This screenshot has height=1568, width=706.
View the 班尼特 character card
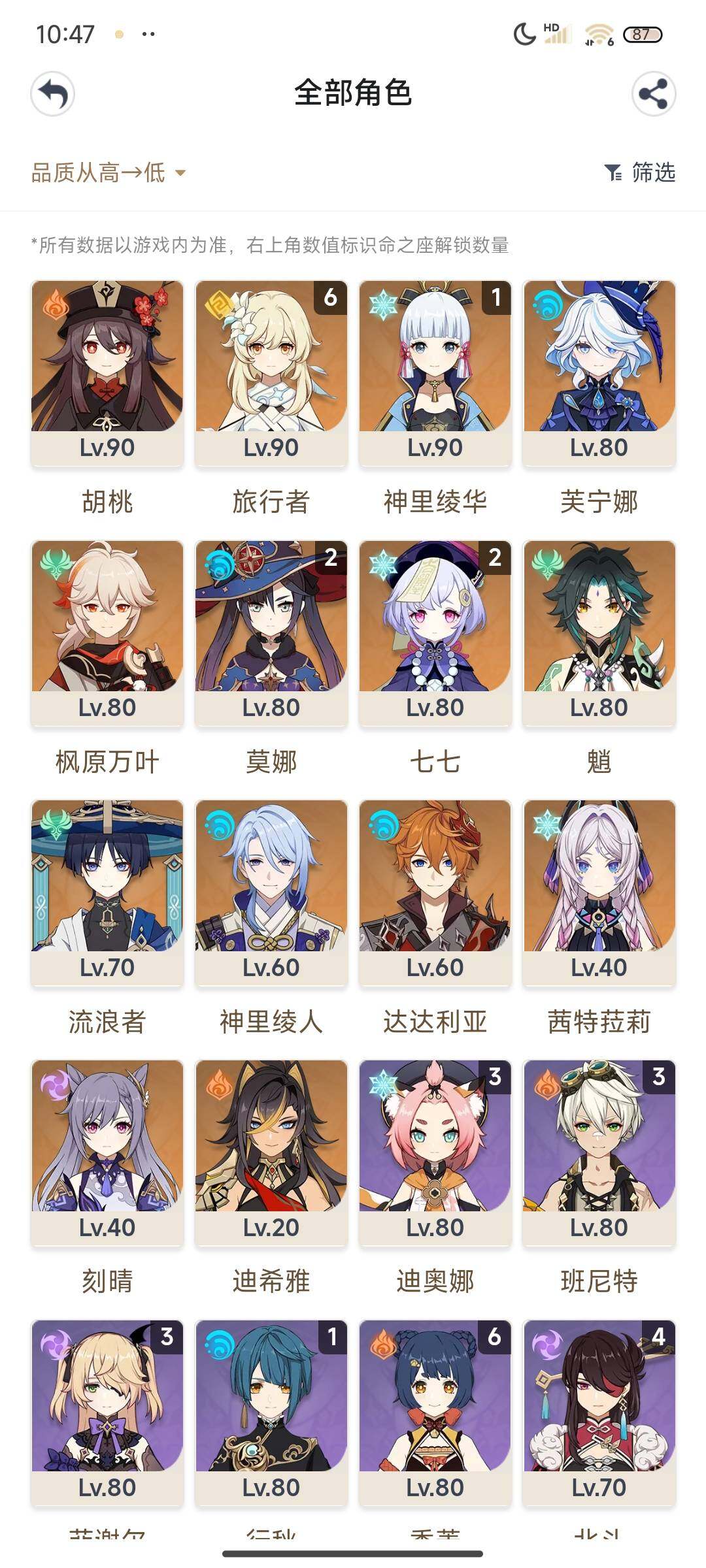[599, 1152]
